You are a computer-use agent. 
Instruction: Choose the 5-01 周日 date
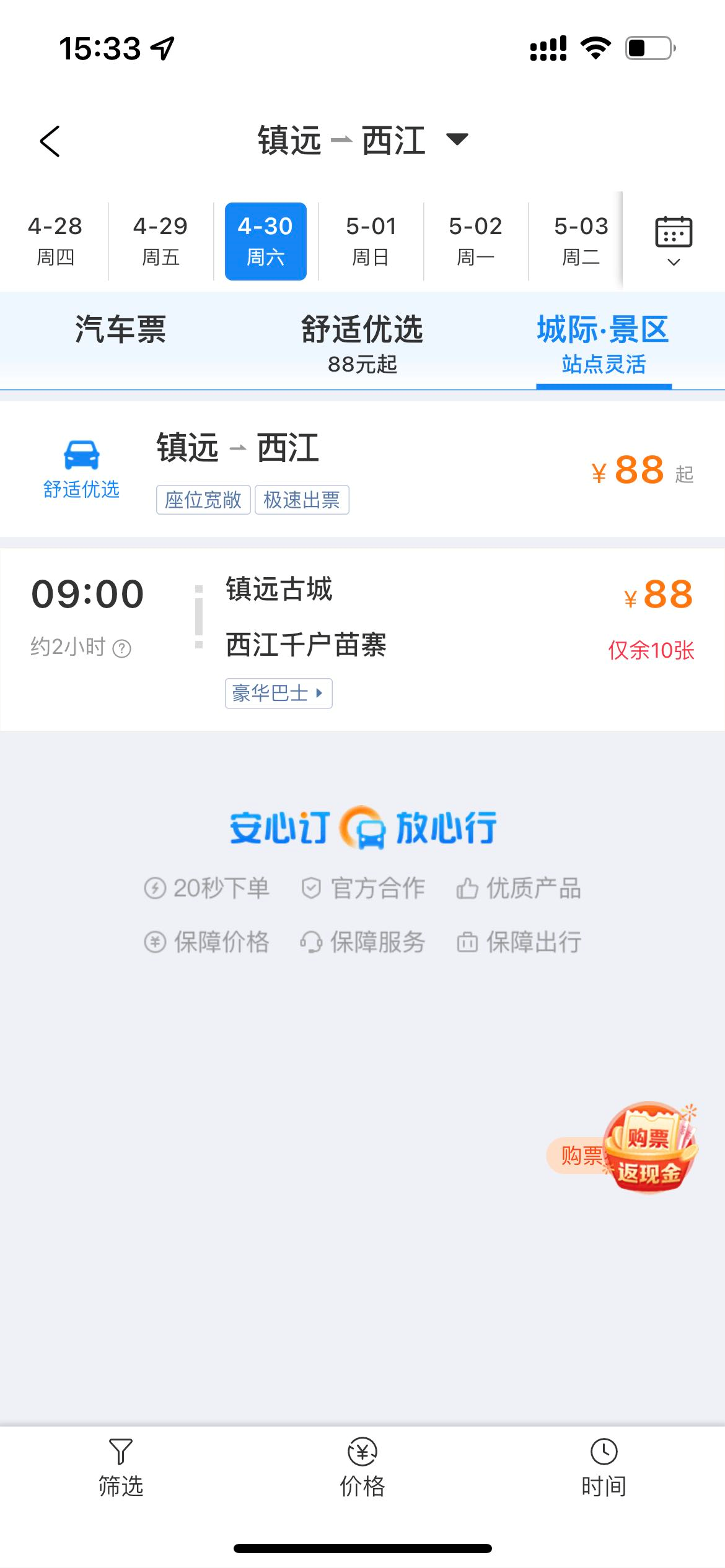(x=371, y=240)
